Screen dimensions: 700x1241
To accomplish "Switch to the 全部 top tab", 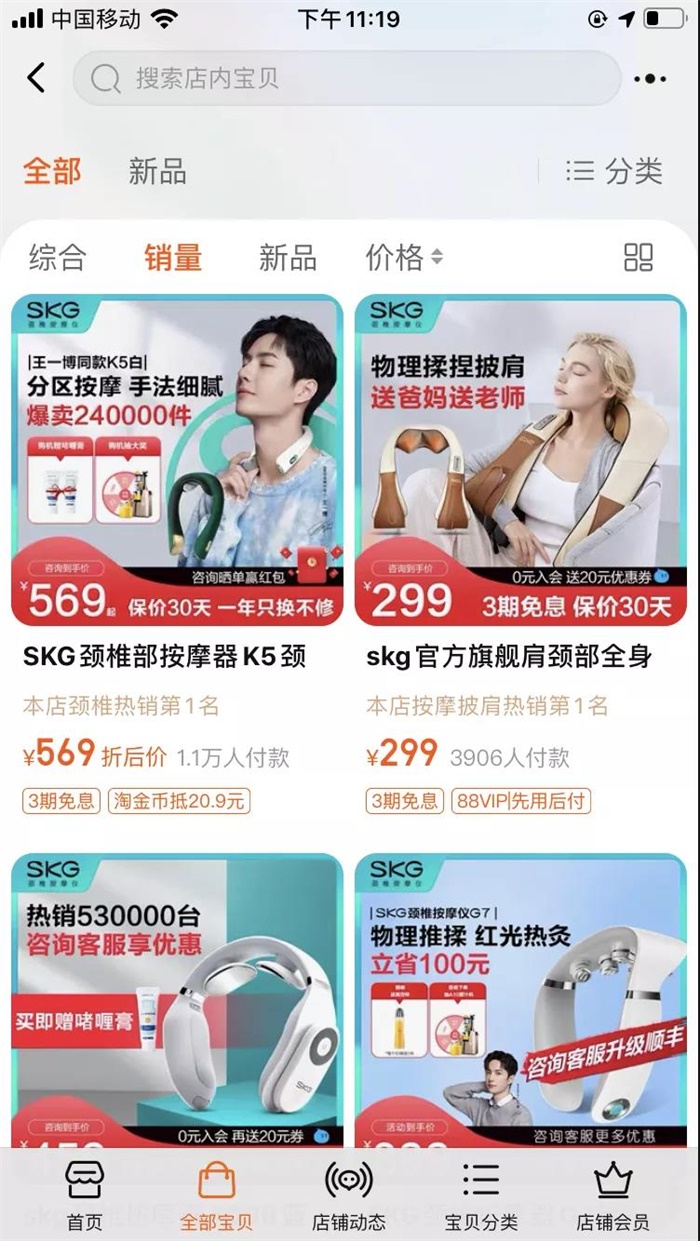I will pos(52,171).
